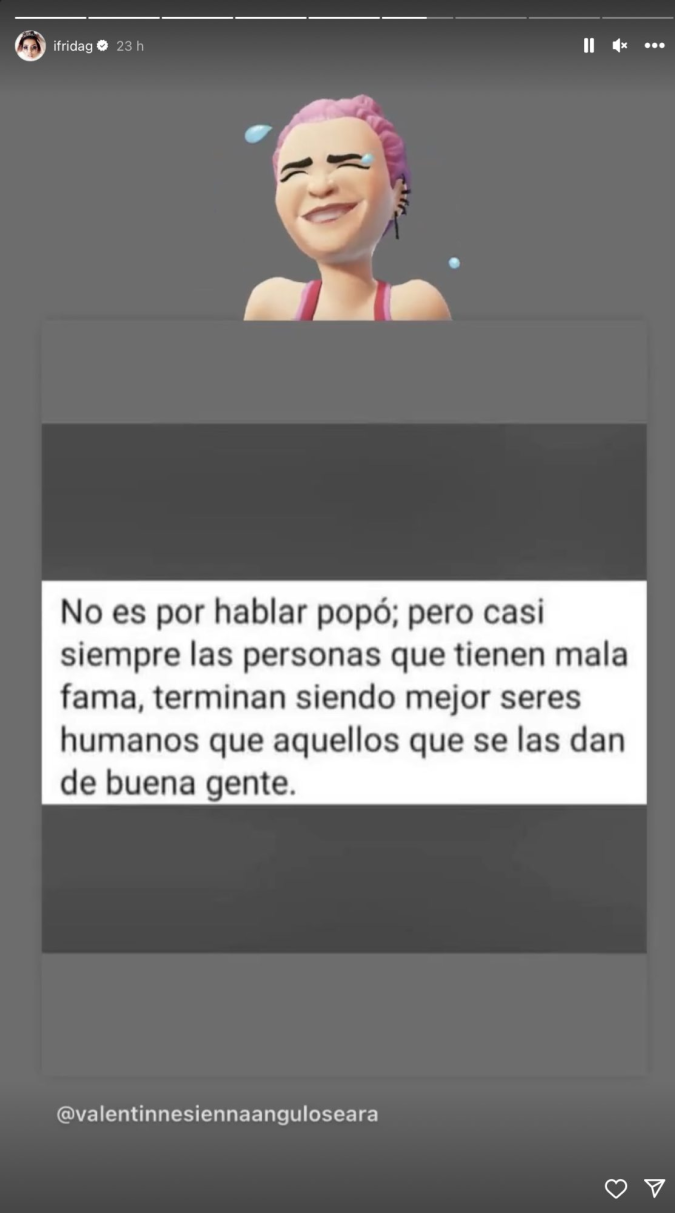
Task: Open the ifridag username link
Action: (73, 46)
